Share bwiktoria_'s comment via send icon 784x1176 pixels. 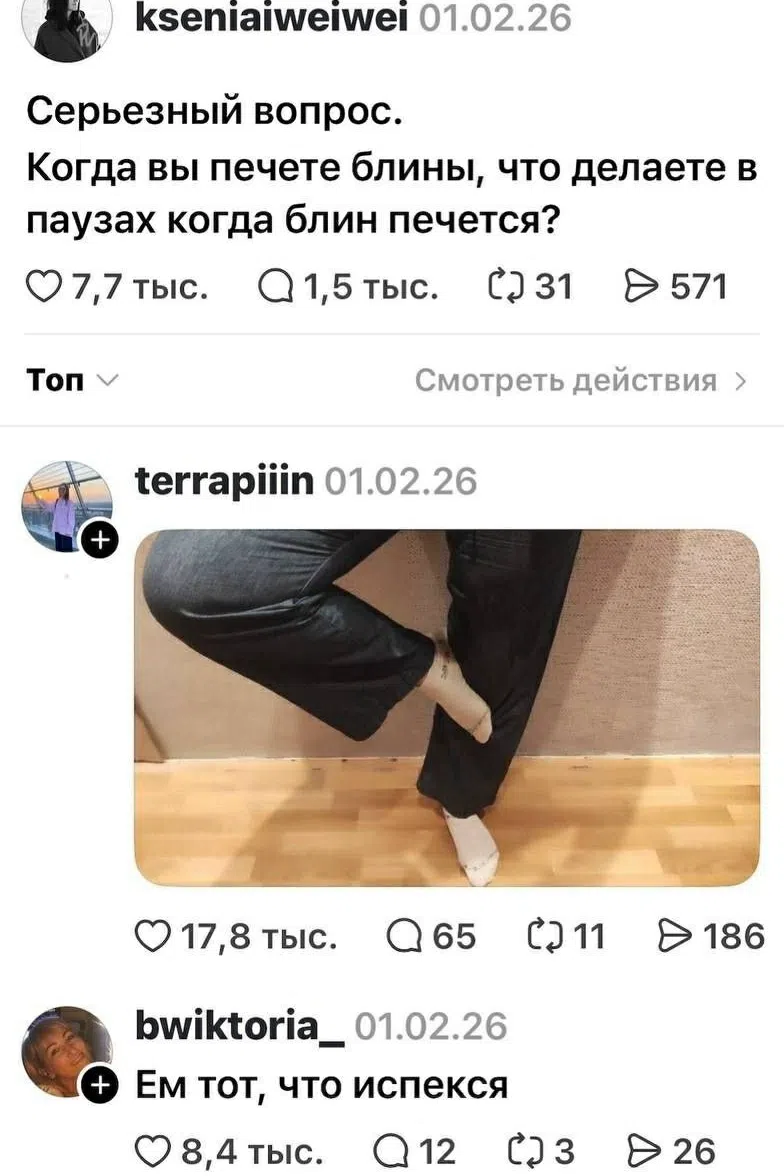pos(640,1152)
